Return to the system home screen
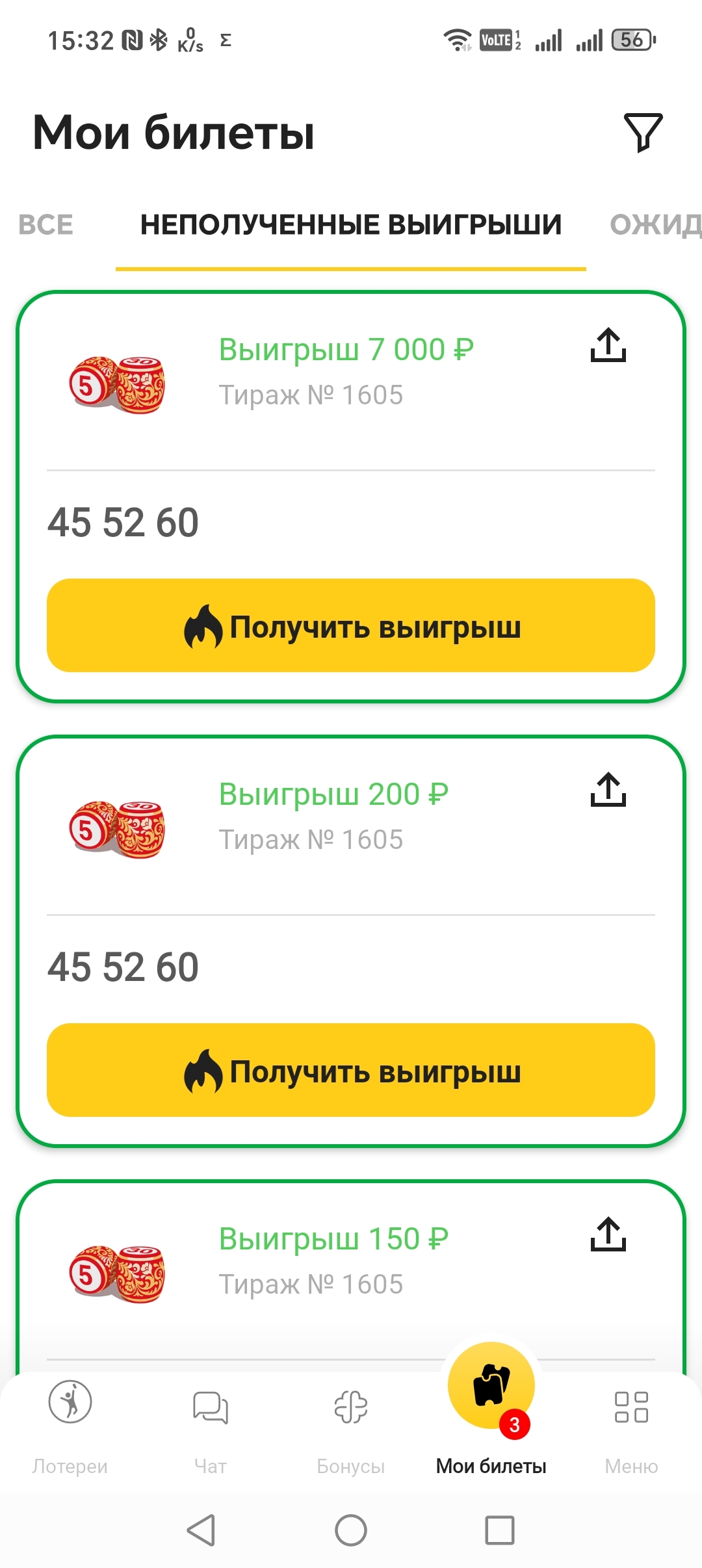 tap(351, 1530)
